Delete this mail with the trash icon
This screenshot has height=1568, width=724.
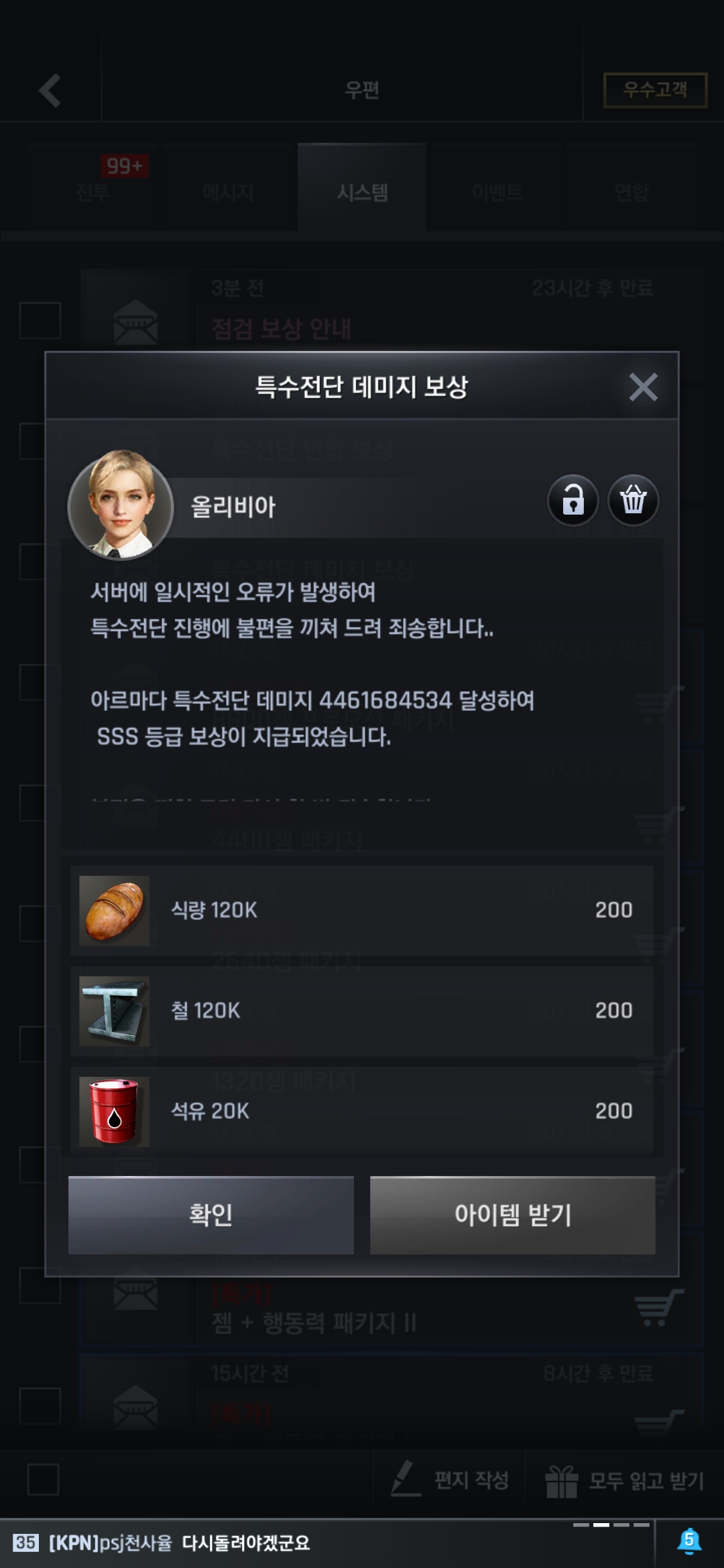coord(633,501)
